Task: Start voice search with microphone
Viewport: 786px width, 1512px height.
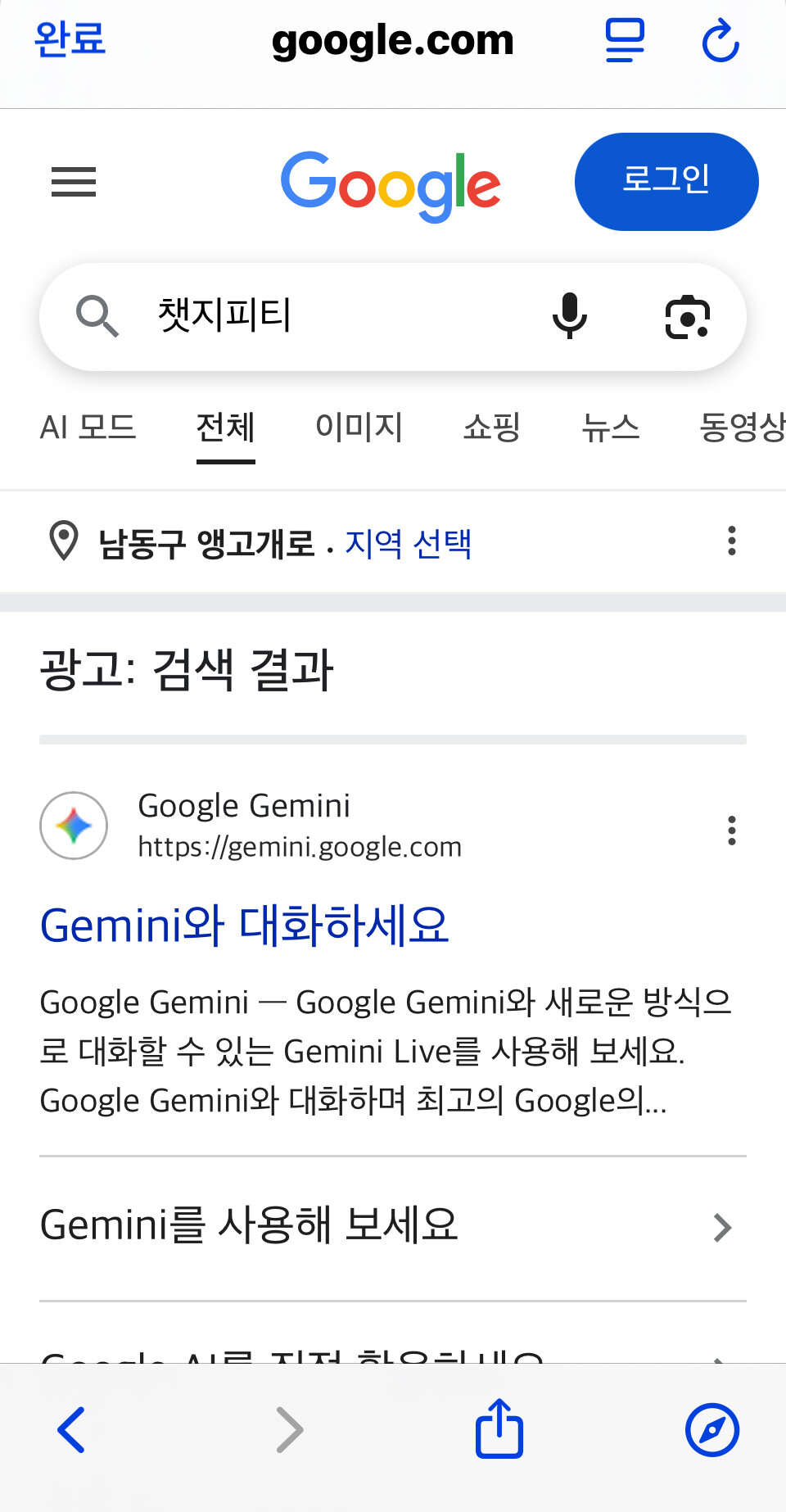Action: [569, 316]
